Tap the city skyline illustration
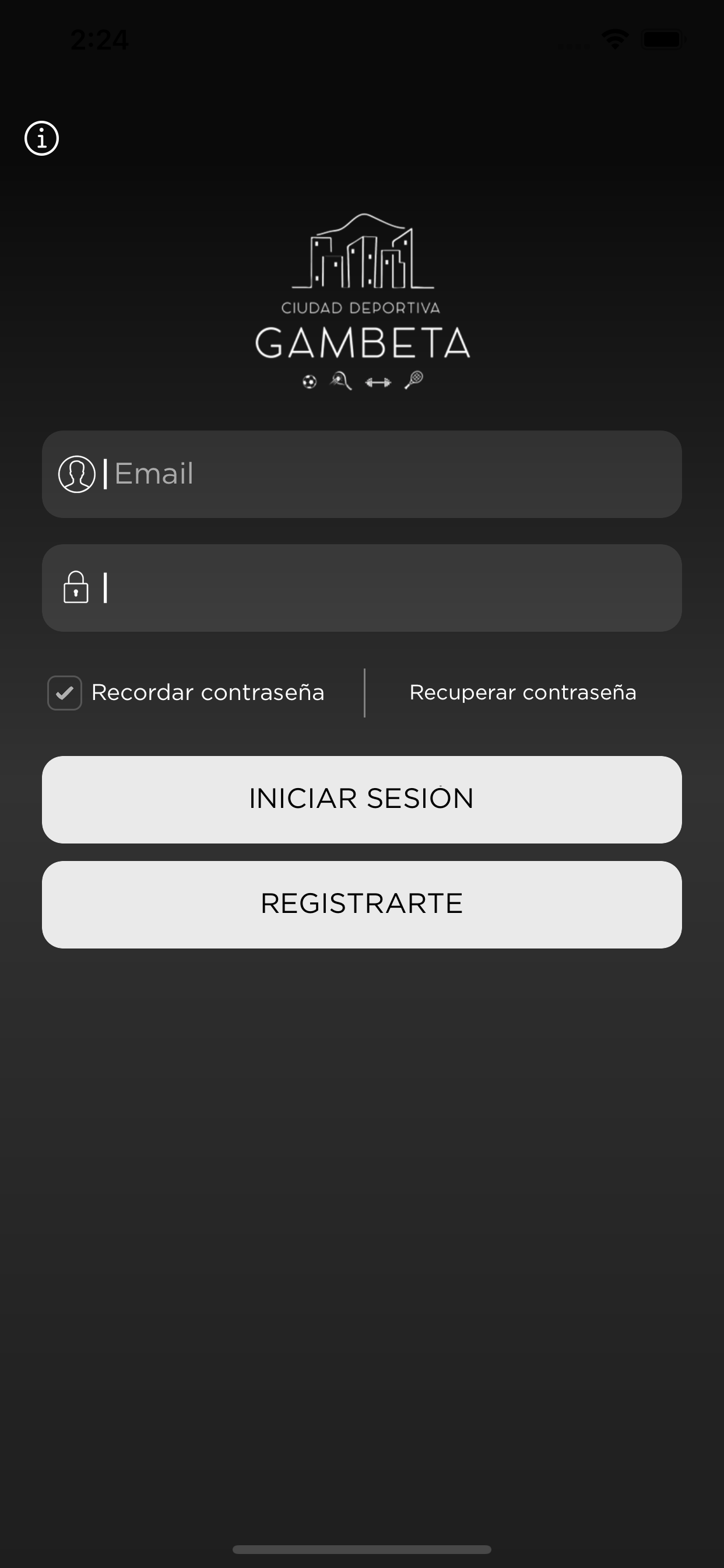The height and width of the screenshot is (1568, 724). click(362, 262)
